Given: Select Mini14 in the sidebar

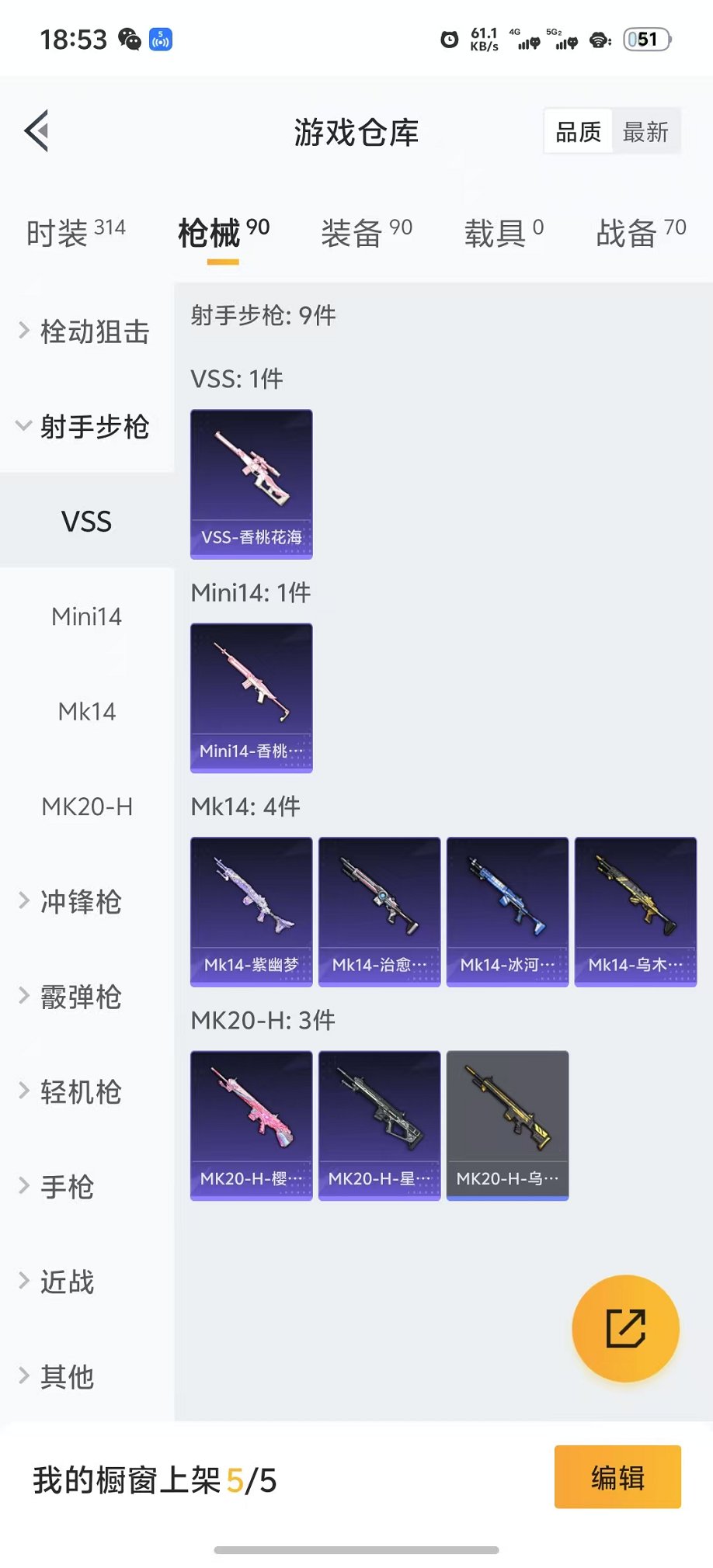Looking at the screenshot, I should [87, 616].
